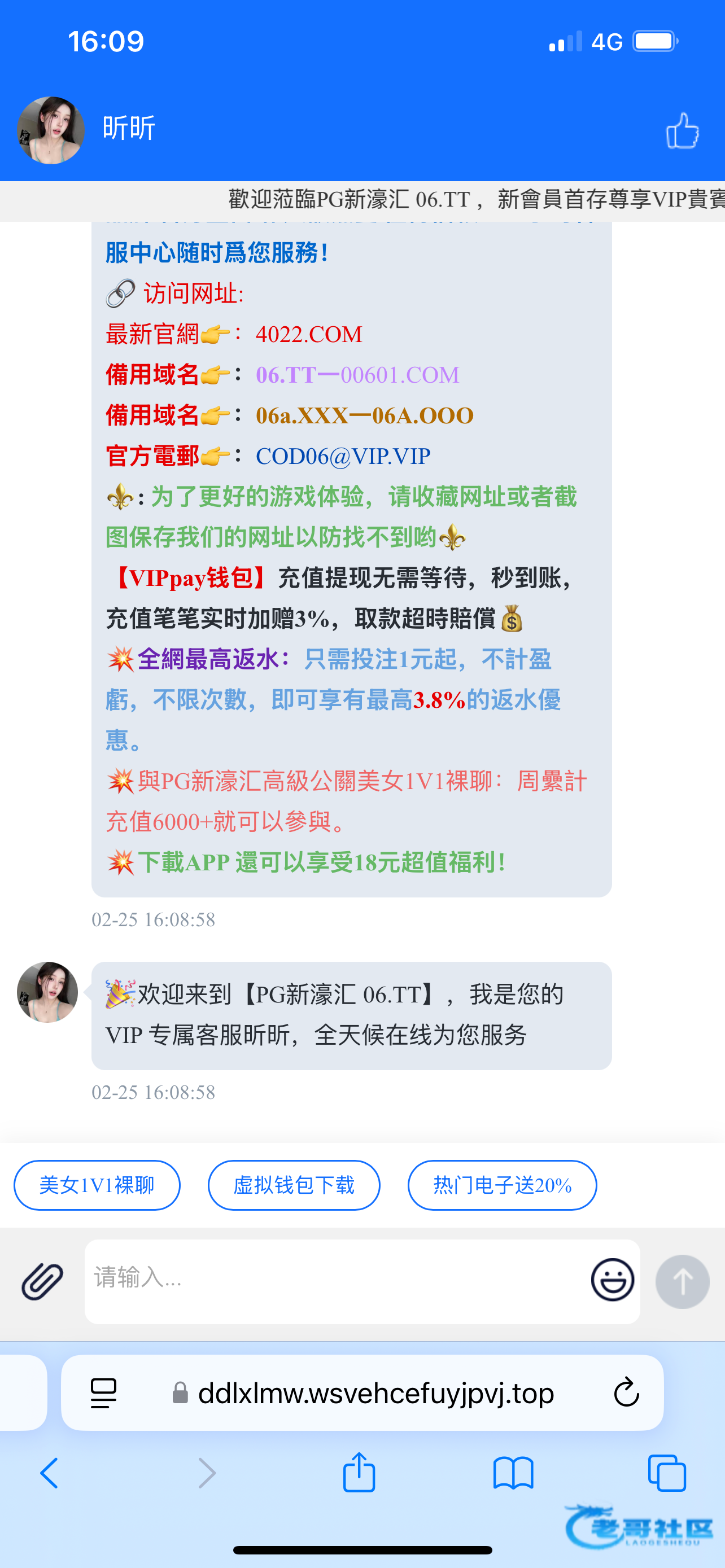The image size is (725, 1568).
Task: Open the emoji picker smiley
Action: pos(613,1280)
